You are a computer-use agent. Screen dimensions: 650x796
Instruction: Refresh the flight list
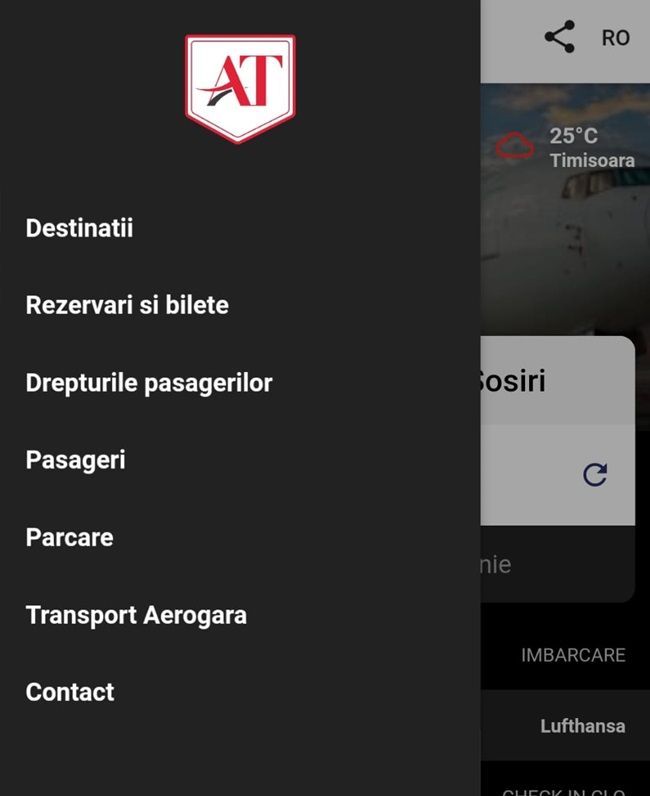tap(595, 475)
